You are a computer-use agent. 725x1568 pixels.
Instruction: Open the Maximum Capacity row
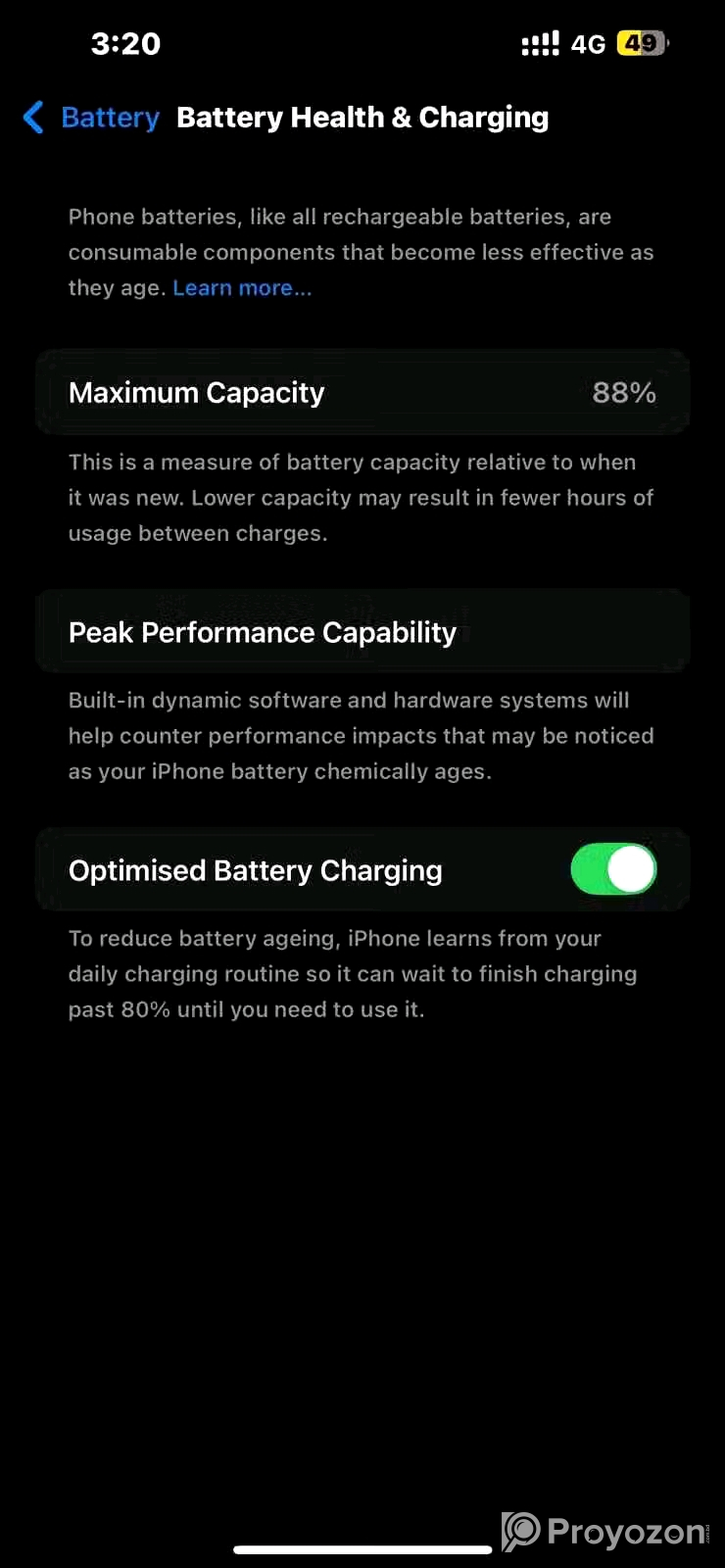point(362,392)
